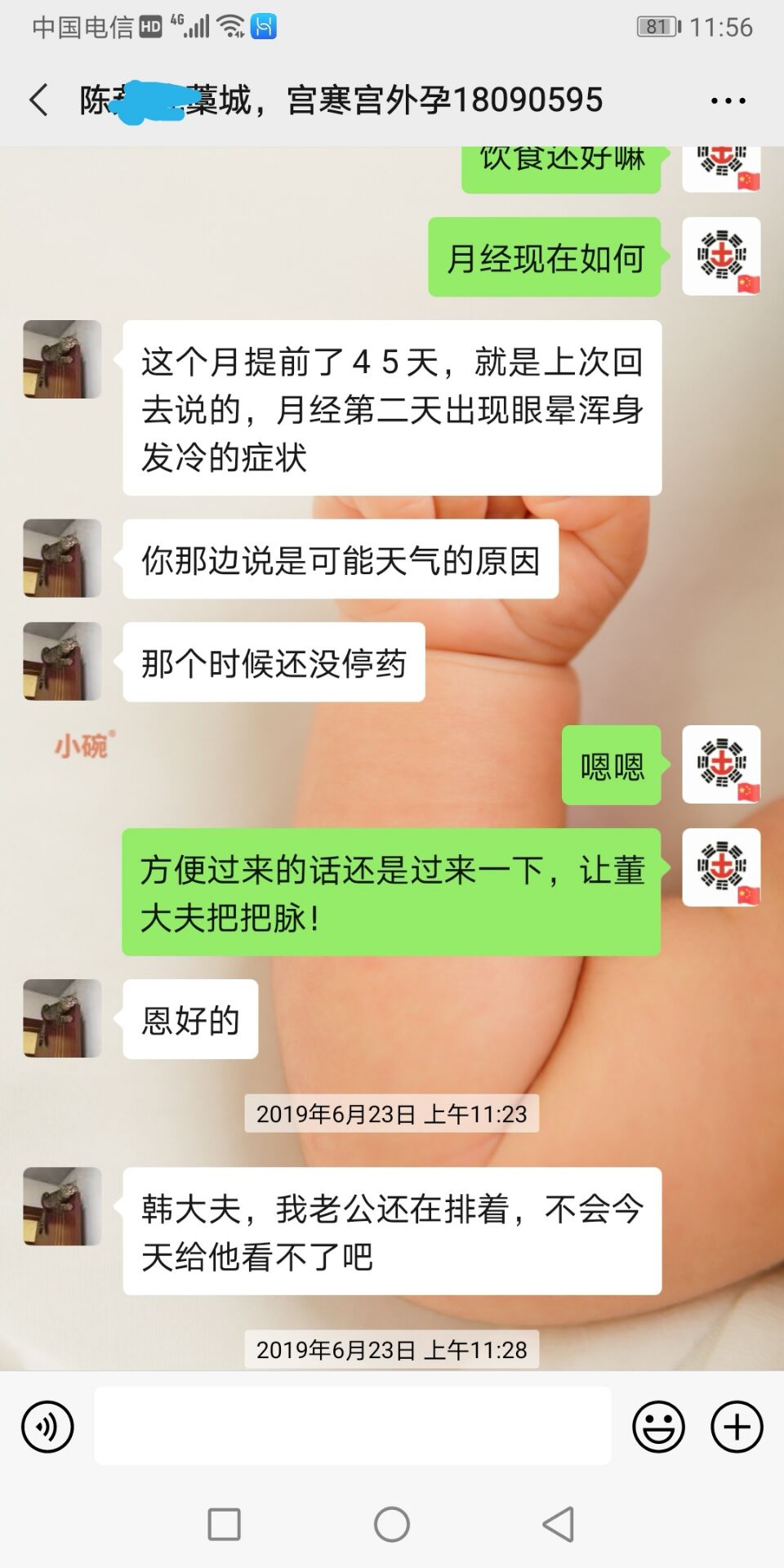Open the plus attachment menu
The height and width of the screenshot is (1568, 784).
click(x=737, y=1427)
